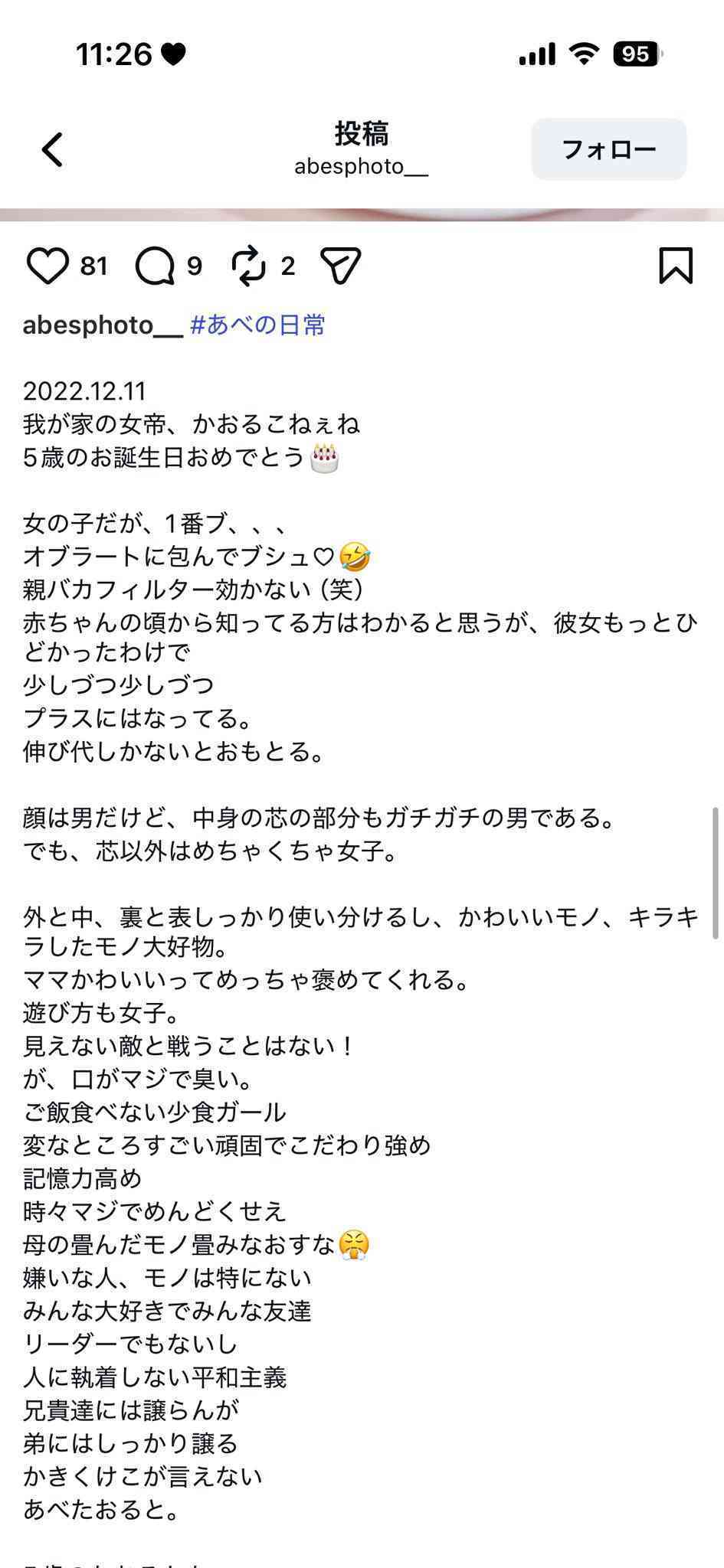
Task: Tap the cellular signal bars indicator
Action: 536,54
